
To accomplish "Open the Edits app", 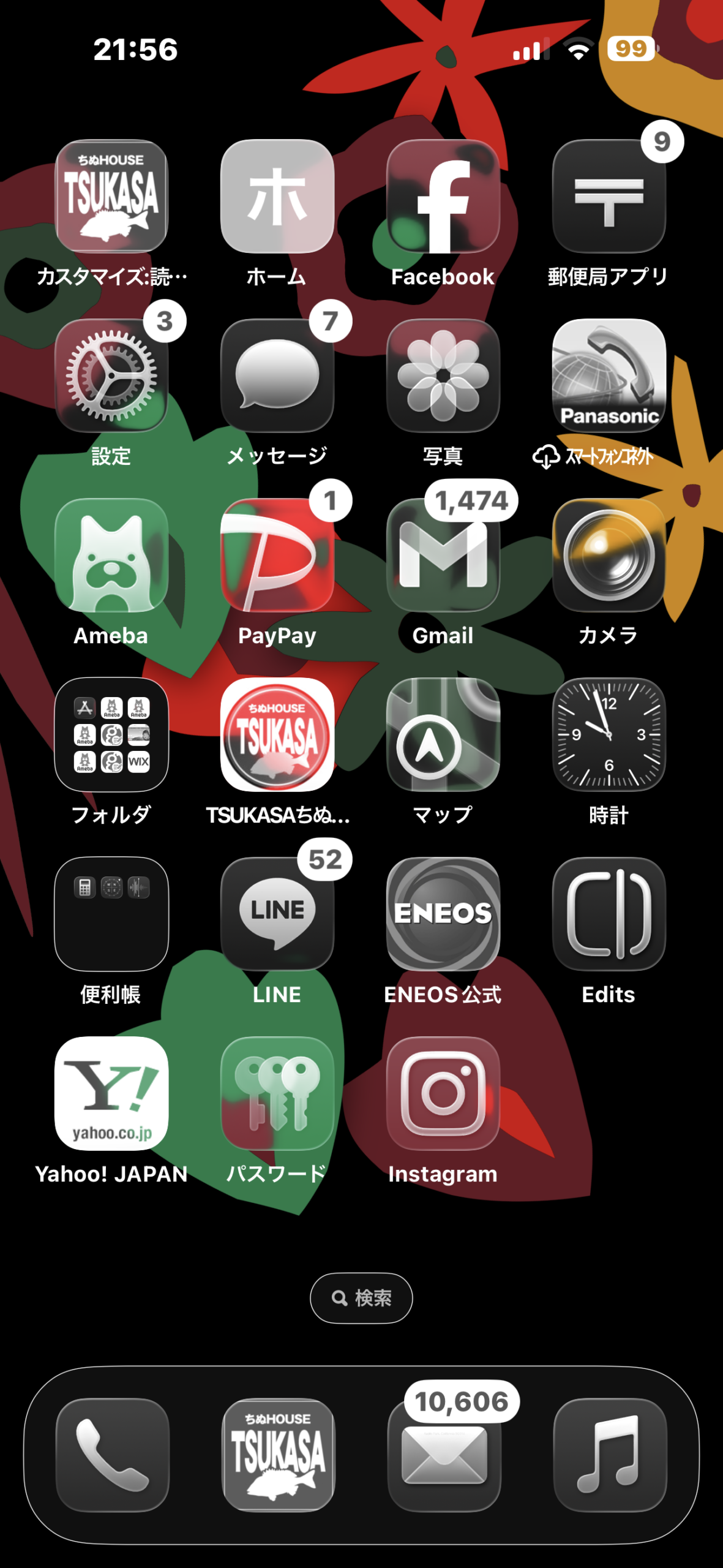I will (x=609, y=914).
